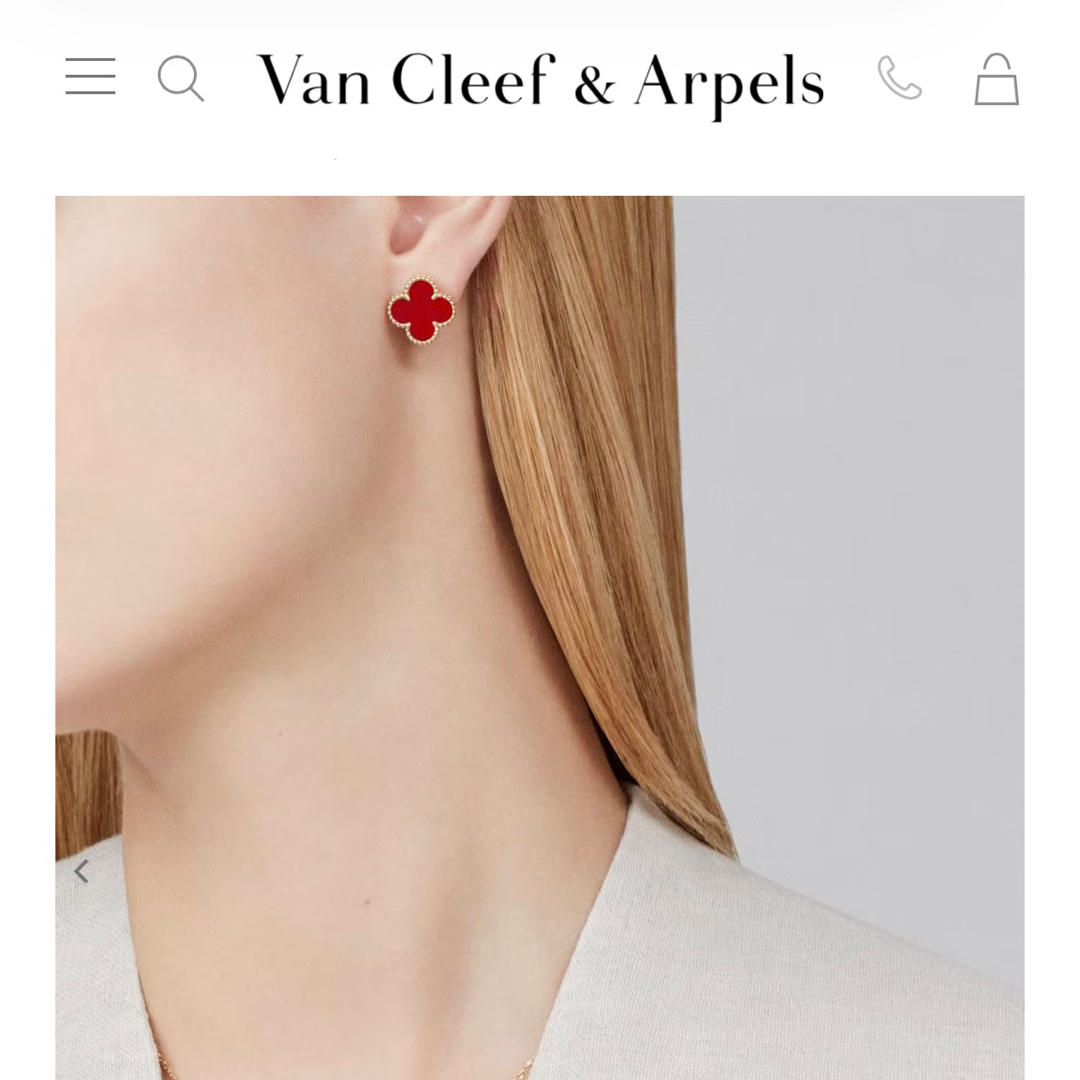The width and height of the screenshot is (1080, 1080).
Task: Open the earring product photo
Action: [x=540, y=600]
